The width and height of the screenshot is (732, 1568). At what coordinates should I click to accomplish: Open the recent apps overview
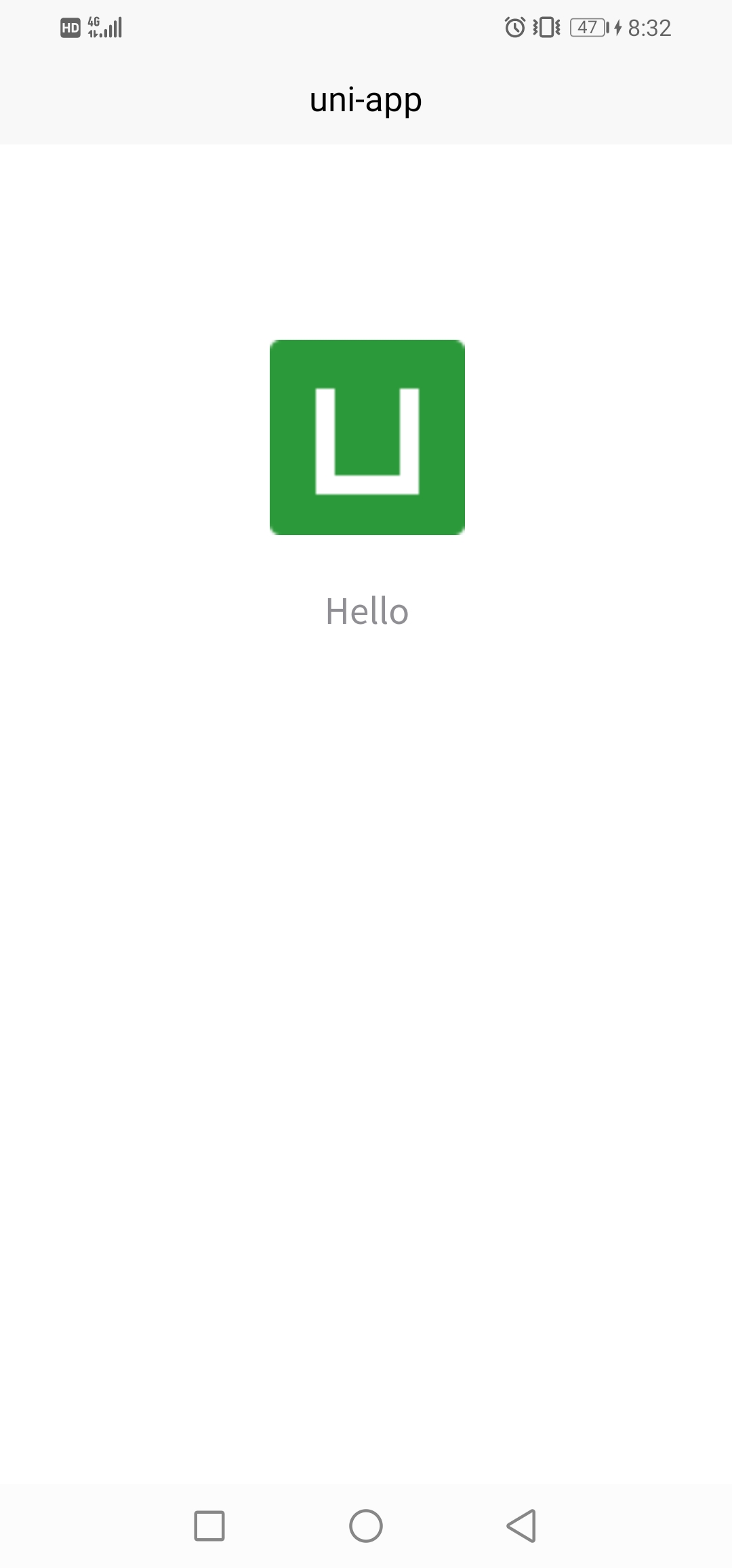[209, 1526]
